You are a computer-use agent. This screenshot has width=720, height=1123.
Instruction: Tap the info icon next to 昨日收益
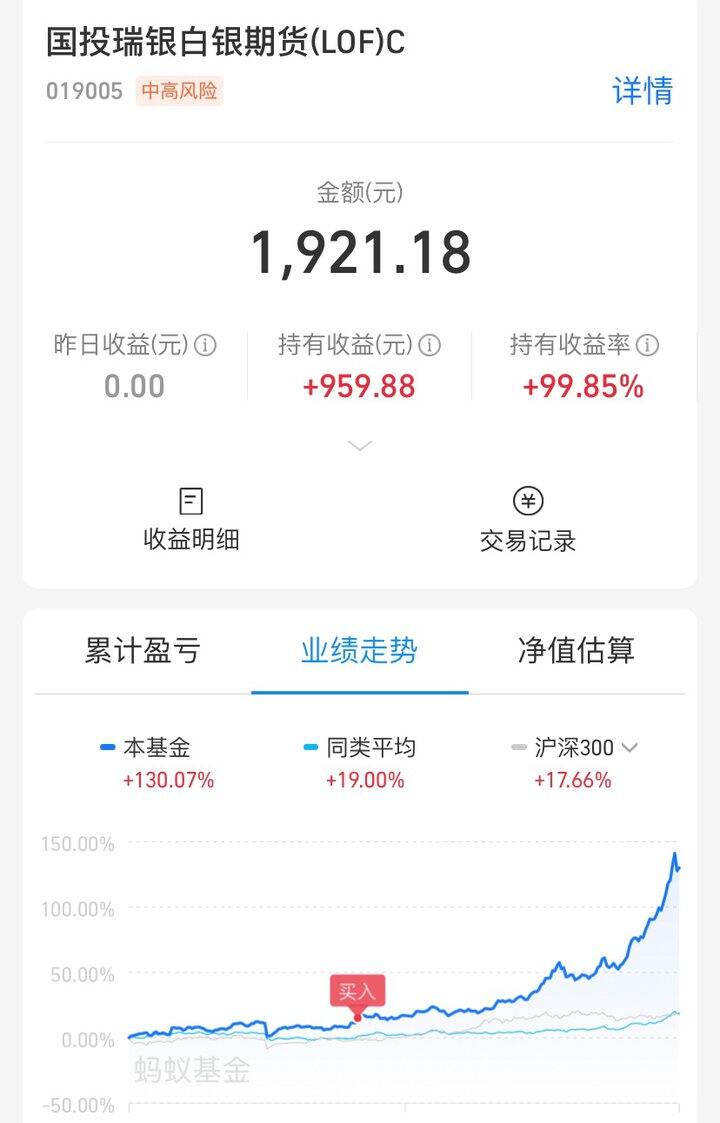coord(206,346)
